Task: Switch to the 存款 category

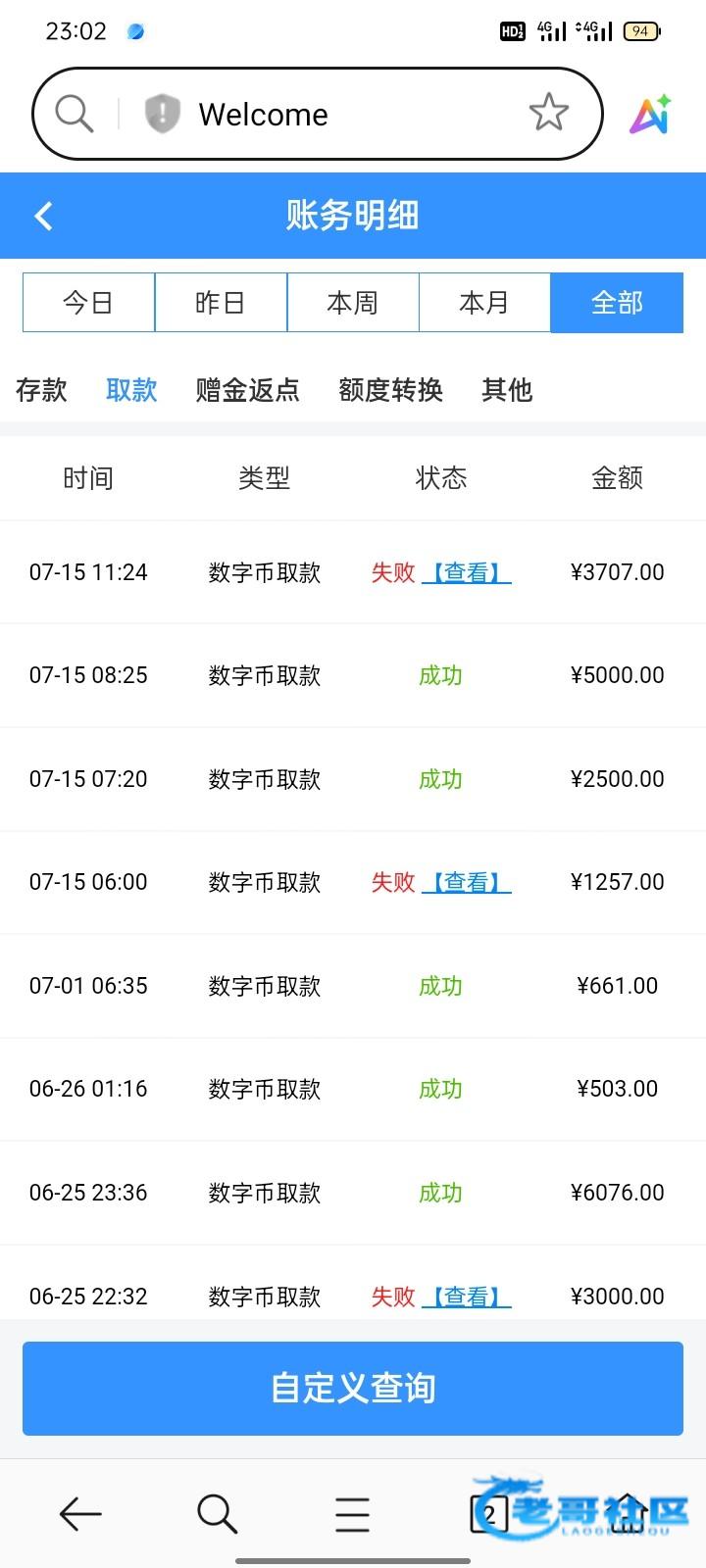Action: [41, 390]
